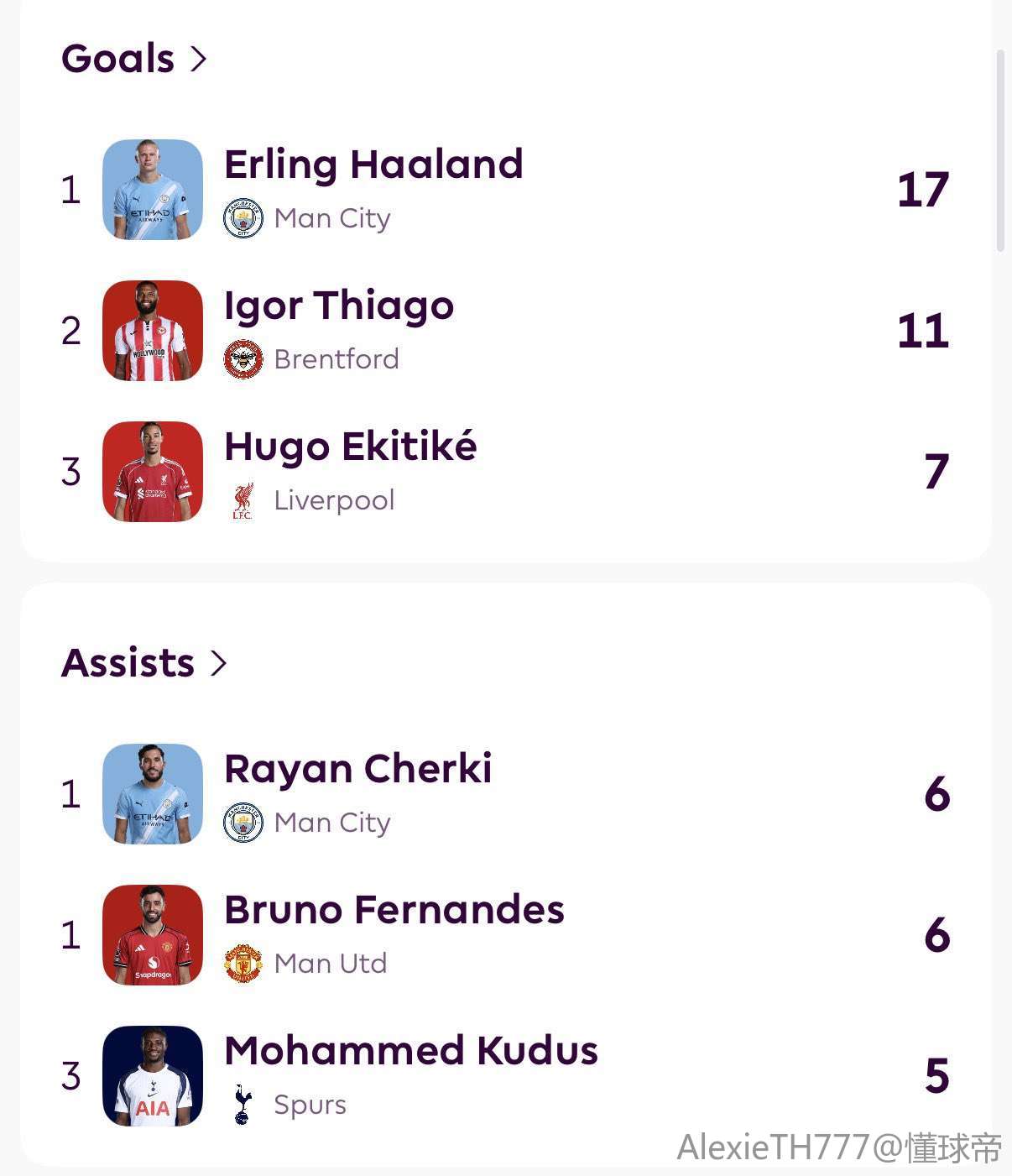View Bruno Fernandes' player profile
The width and height of the screenshot is (1012, 1176).
coord(394,911)
